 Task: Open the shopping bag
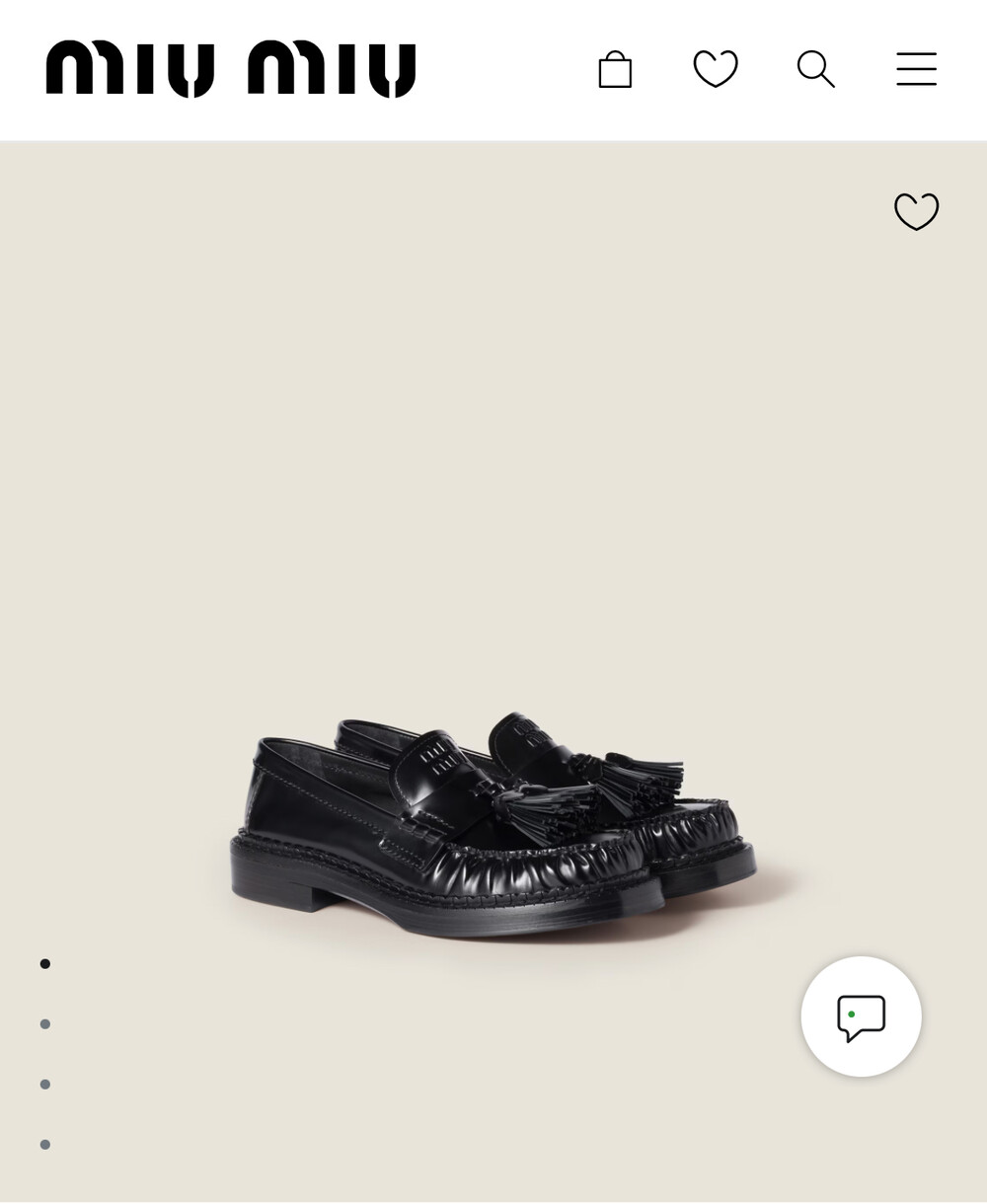click(615, 69)
